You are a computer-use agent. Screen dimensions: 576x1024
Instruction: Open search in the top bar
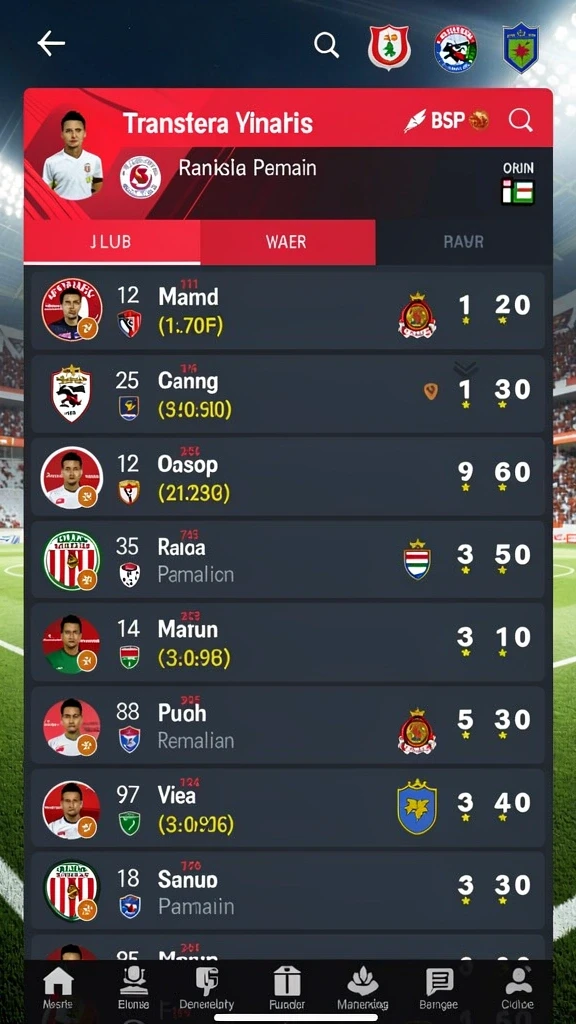tap(327, 44)
